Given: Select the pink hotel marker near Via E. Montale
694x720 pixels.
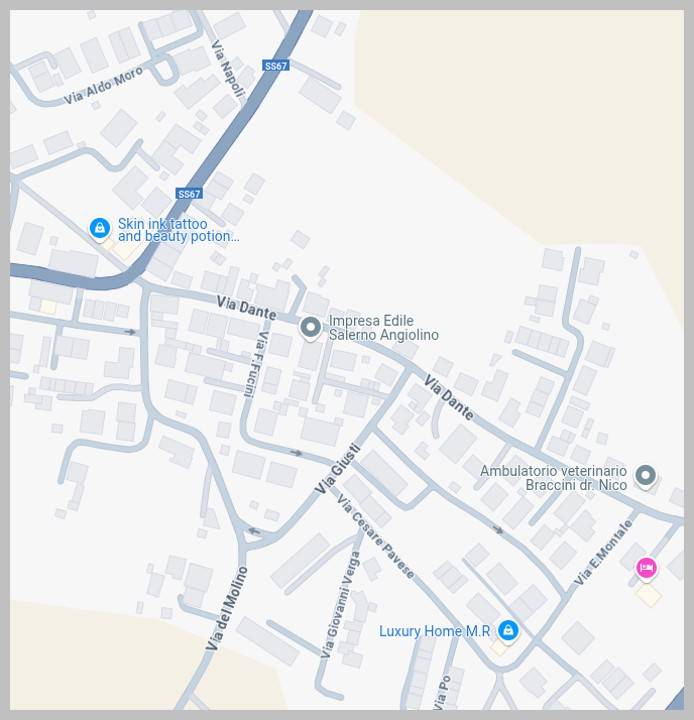Looking at the screenshot, I should 646,568.
